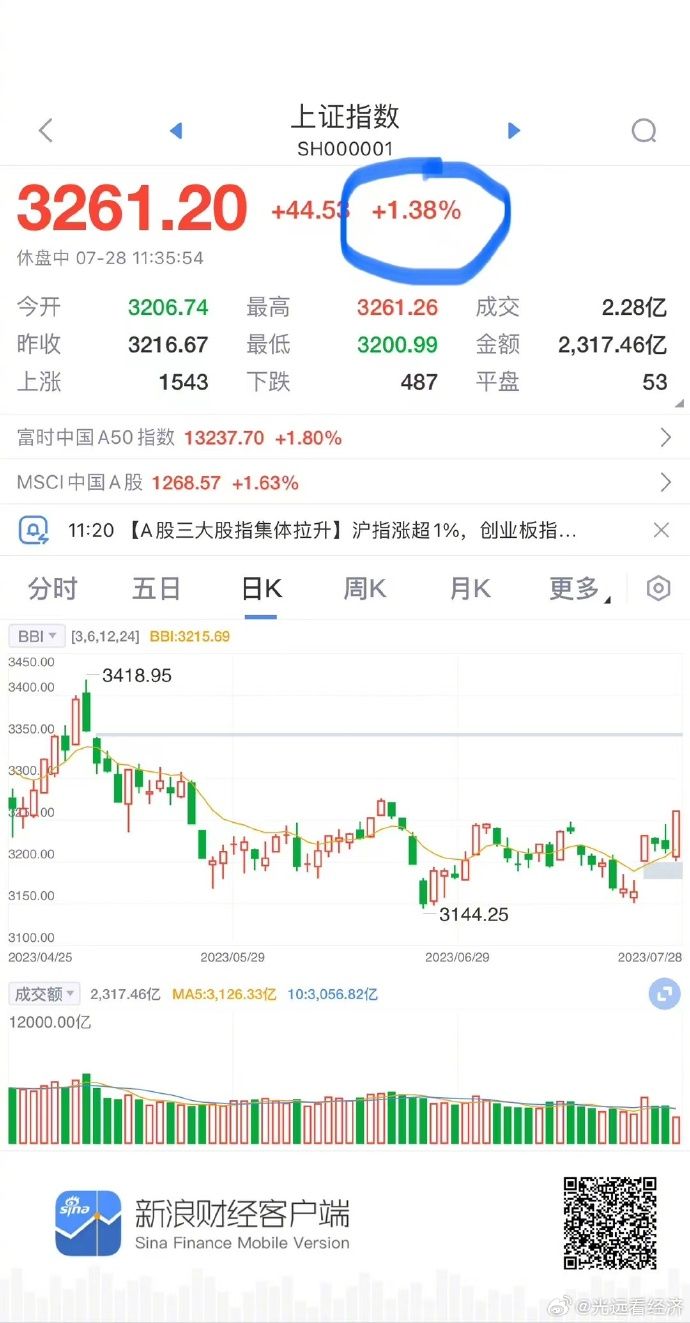Select the 日K chart tab
690x1323 pixels.
[x=261, y=588]
